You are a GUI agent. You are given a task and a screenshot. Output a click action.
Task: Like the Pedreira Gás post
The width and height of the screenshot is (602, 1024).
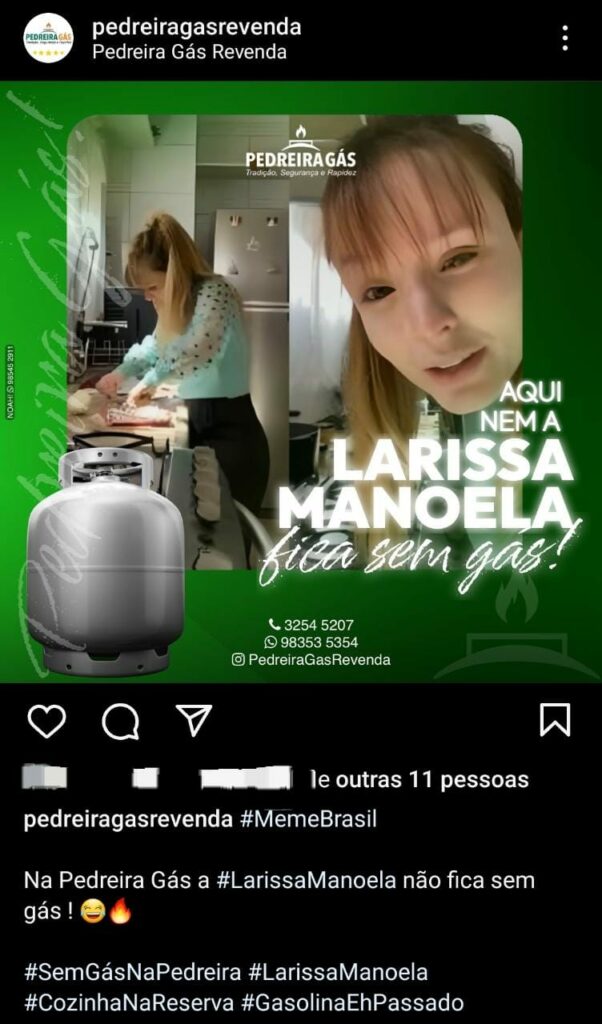(46, 720)
